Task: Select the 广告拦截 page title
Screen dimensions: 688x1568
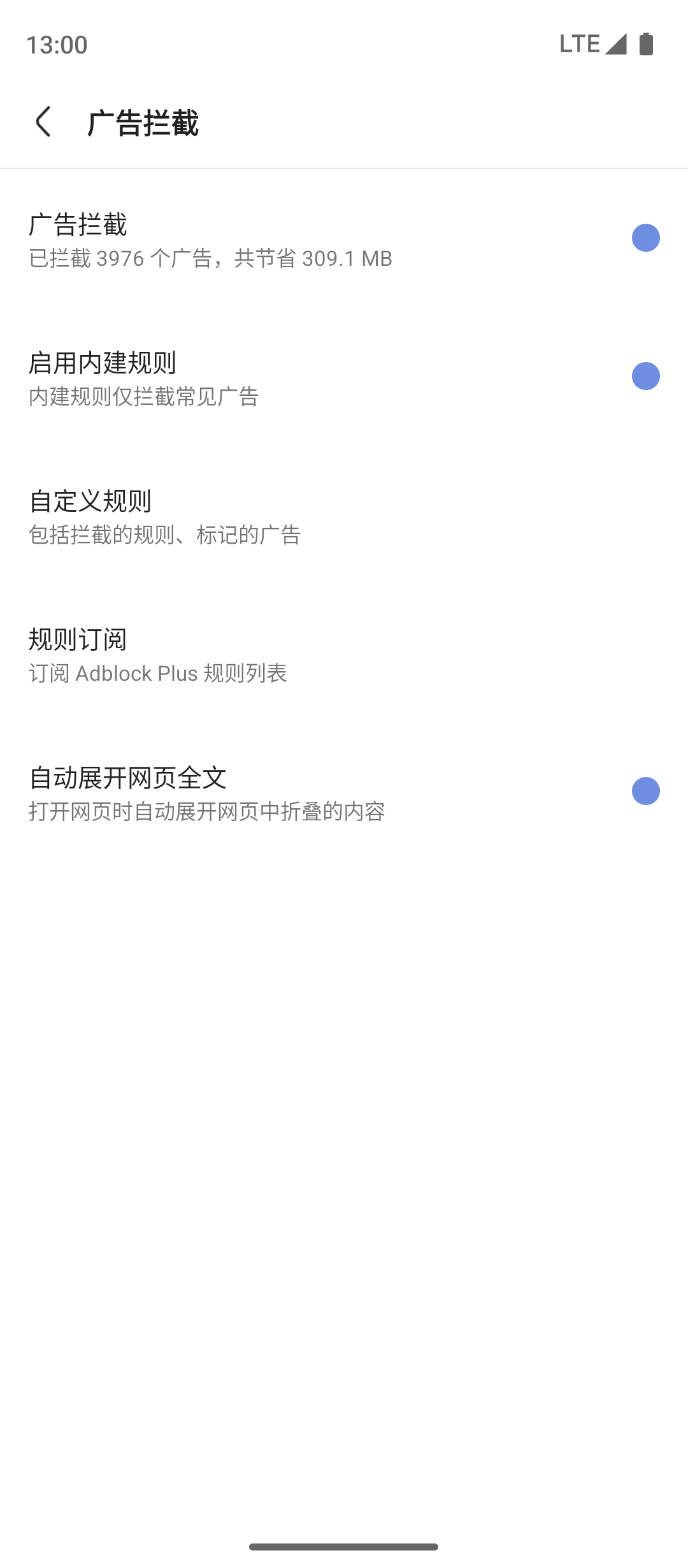Action: tap(141, 122)
